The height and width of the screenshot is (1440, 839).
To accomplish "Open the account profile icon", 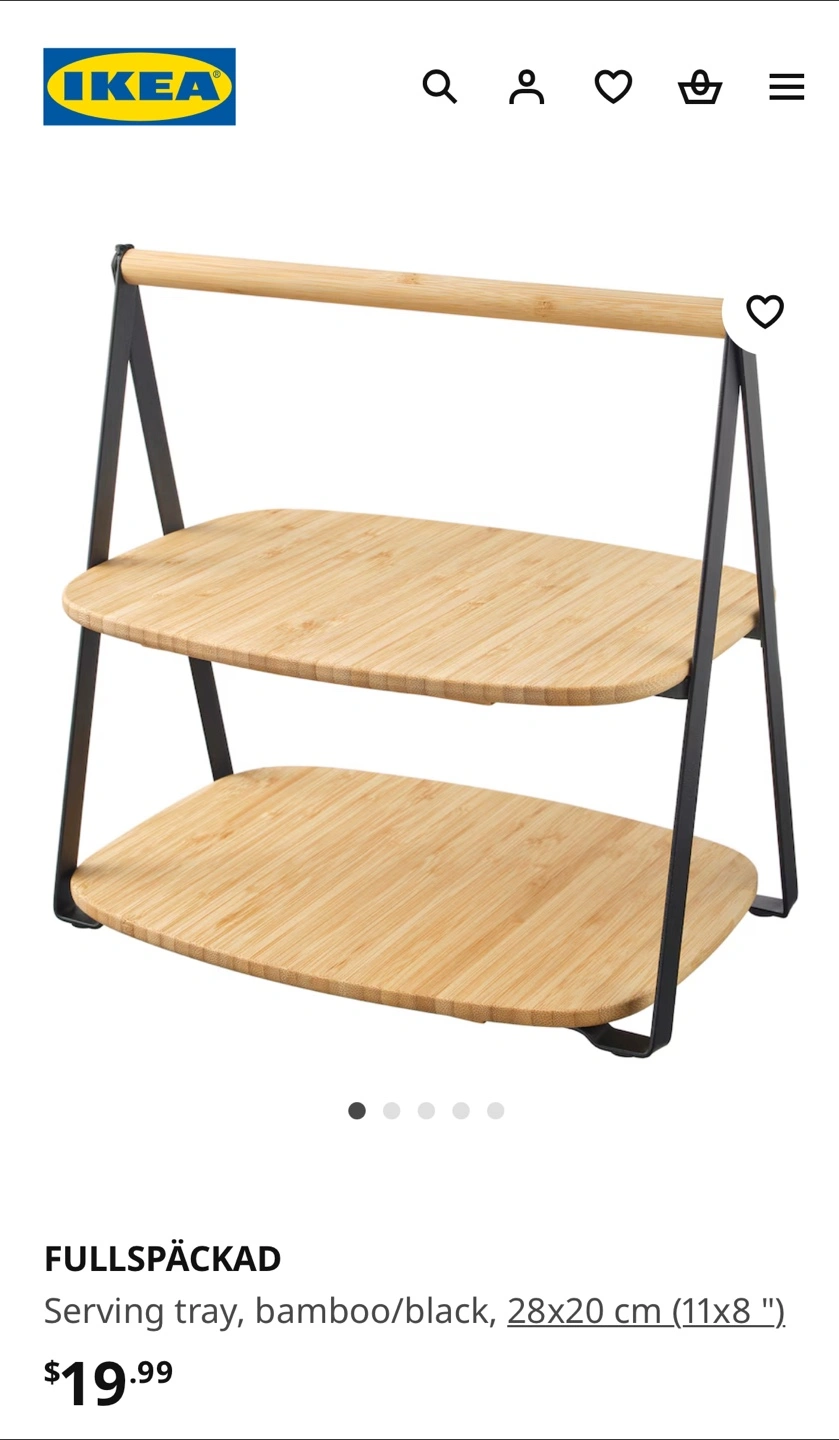I will (x=526, y=87).
